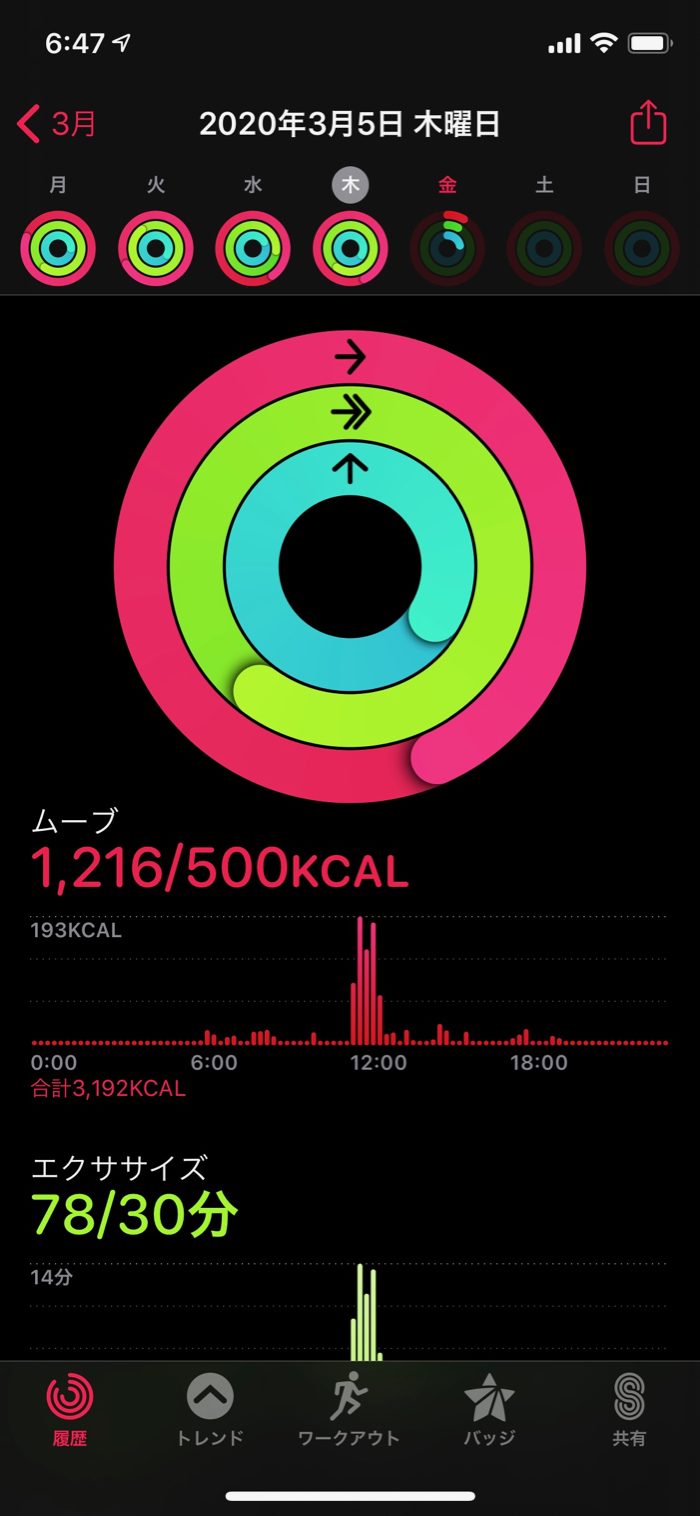Image resolution: width=700 pixels, height=1516 pixels.
Task: Go back to the 3月 month view
Action: 58,125
